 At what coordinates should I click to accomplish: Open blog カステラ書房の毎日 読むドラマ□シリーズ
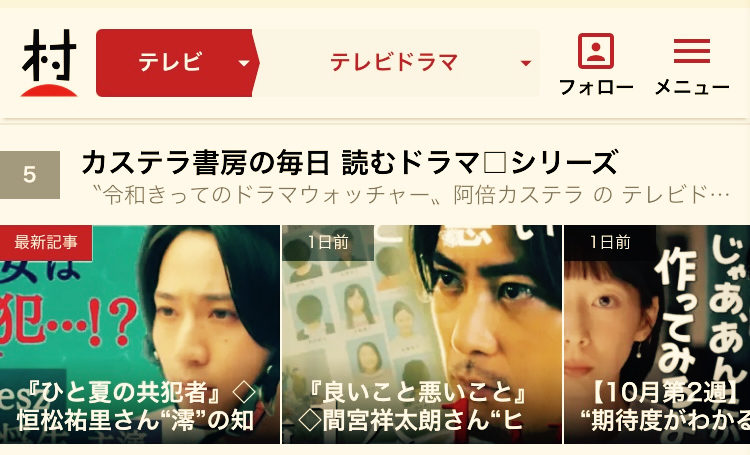(349, 162)
